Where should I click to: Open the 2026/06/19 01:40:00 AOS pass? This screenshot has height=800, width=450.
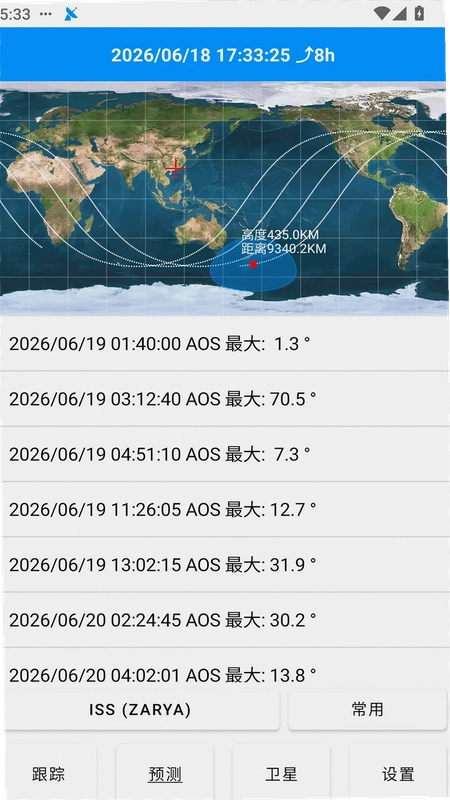coord(225,343)
